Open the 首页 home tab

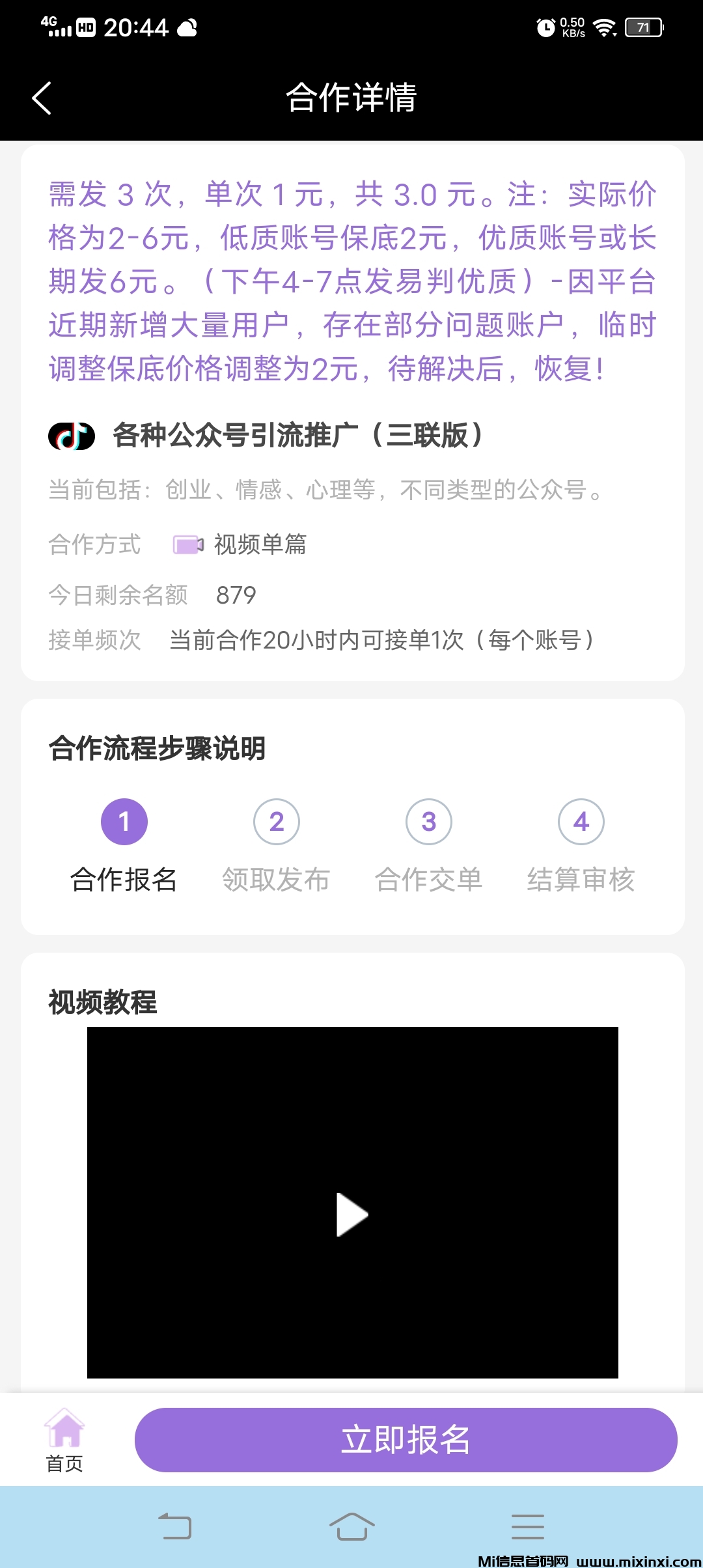(x=64, y=1440)
